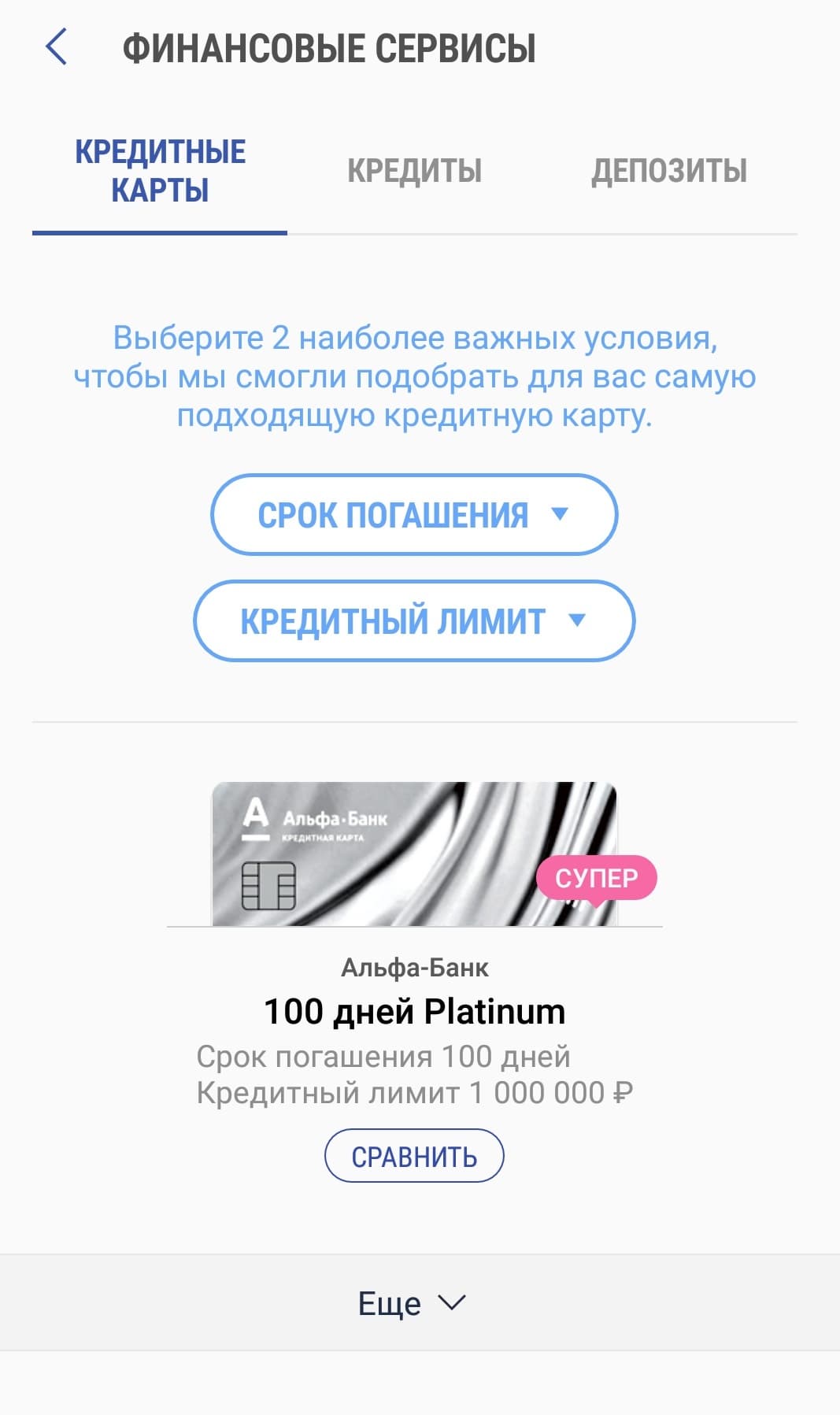Open the Альфа-Банк credit card image
Viewport: 840px width, 1415px height.
pyautogui.click(x=414, y=854)
